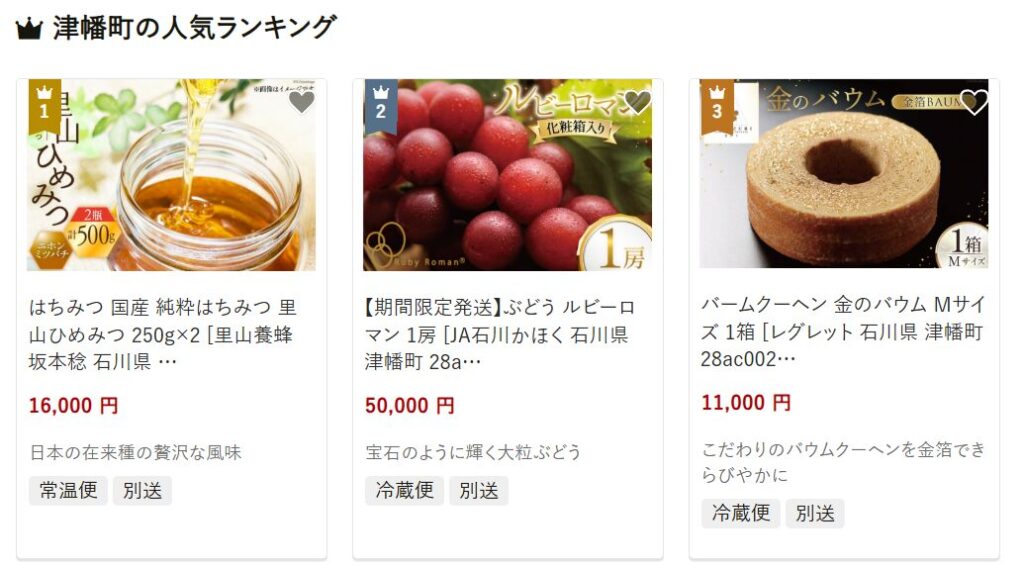
Task: Favorite the 里山ひめみつ honey item
Action: click(x=301, y=101)
